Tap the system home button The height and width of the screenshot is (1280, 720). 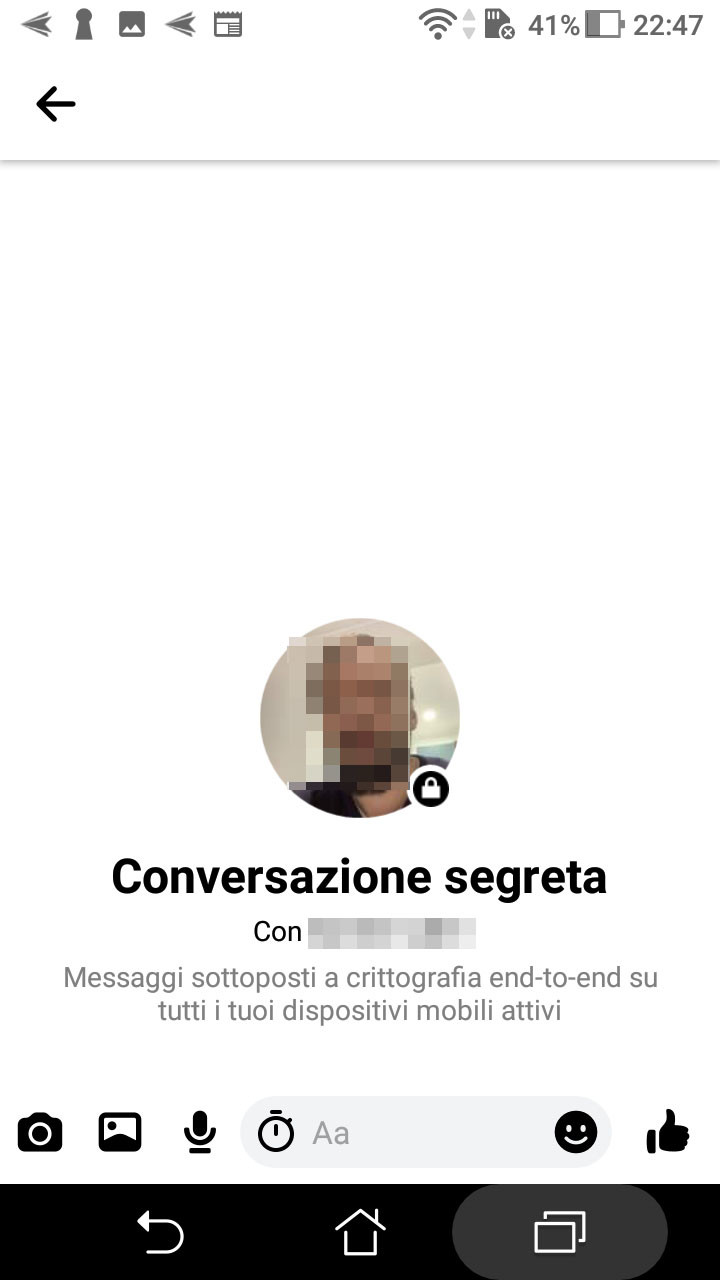tap(360, 1231)
